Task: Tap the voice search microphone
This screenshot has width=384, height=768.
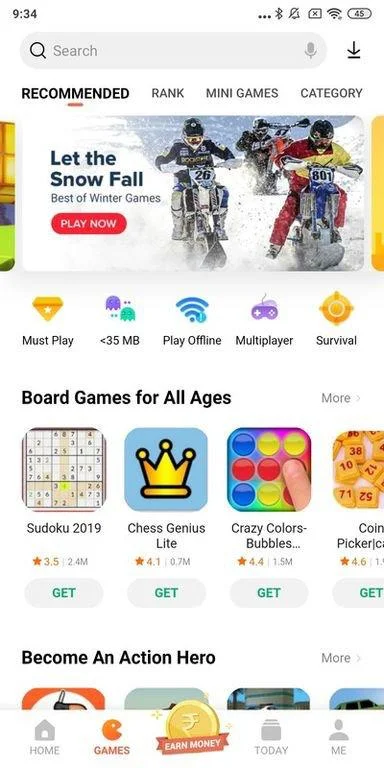Action: pyautogui.click(x=310, y=50)
